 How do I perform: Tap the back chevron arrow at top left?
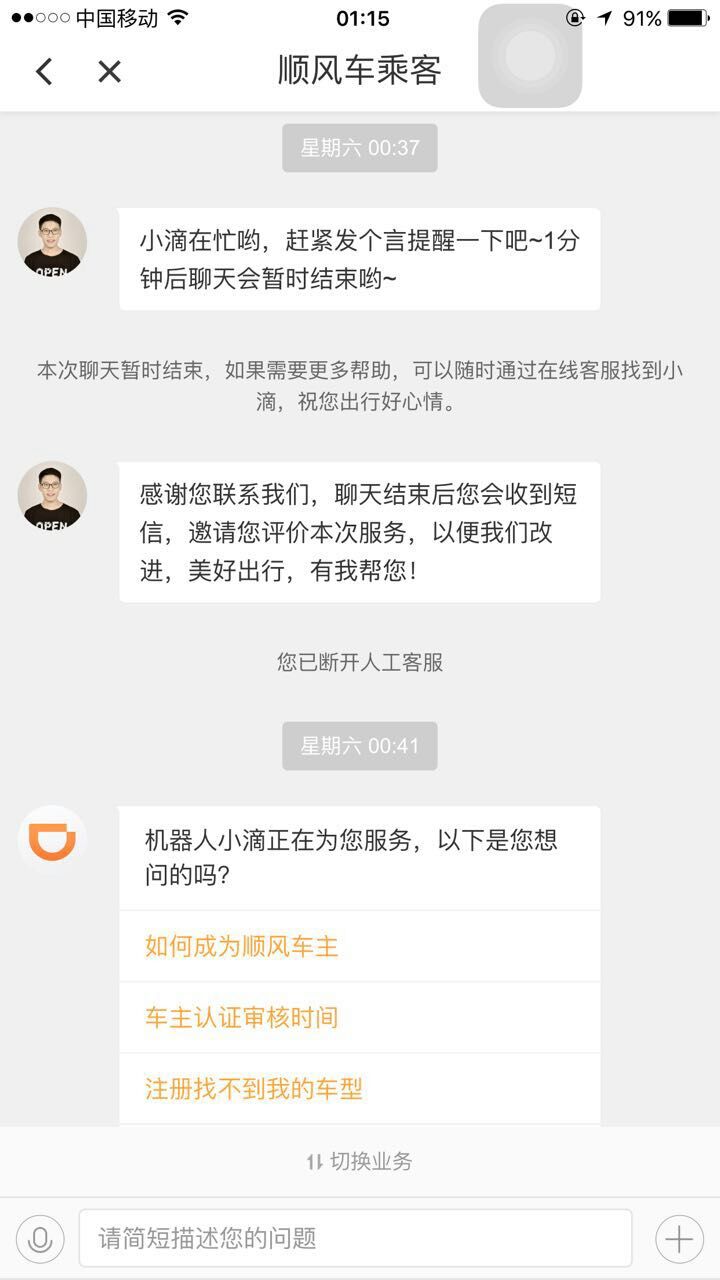42,71
